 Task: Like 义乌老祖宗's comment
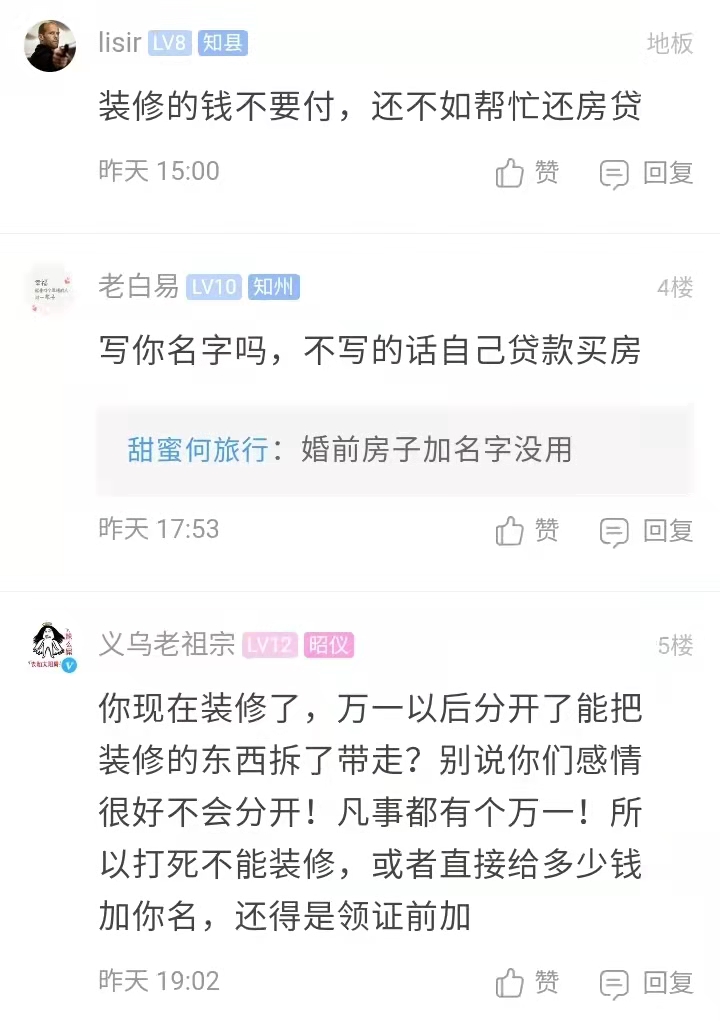[x=527, y=982]
